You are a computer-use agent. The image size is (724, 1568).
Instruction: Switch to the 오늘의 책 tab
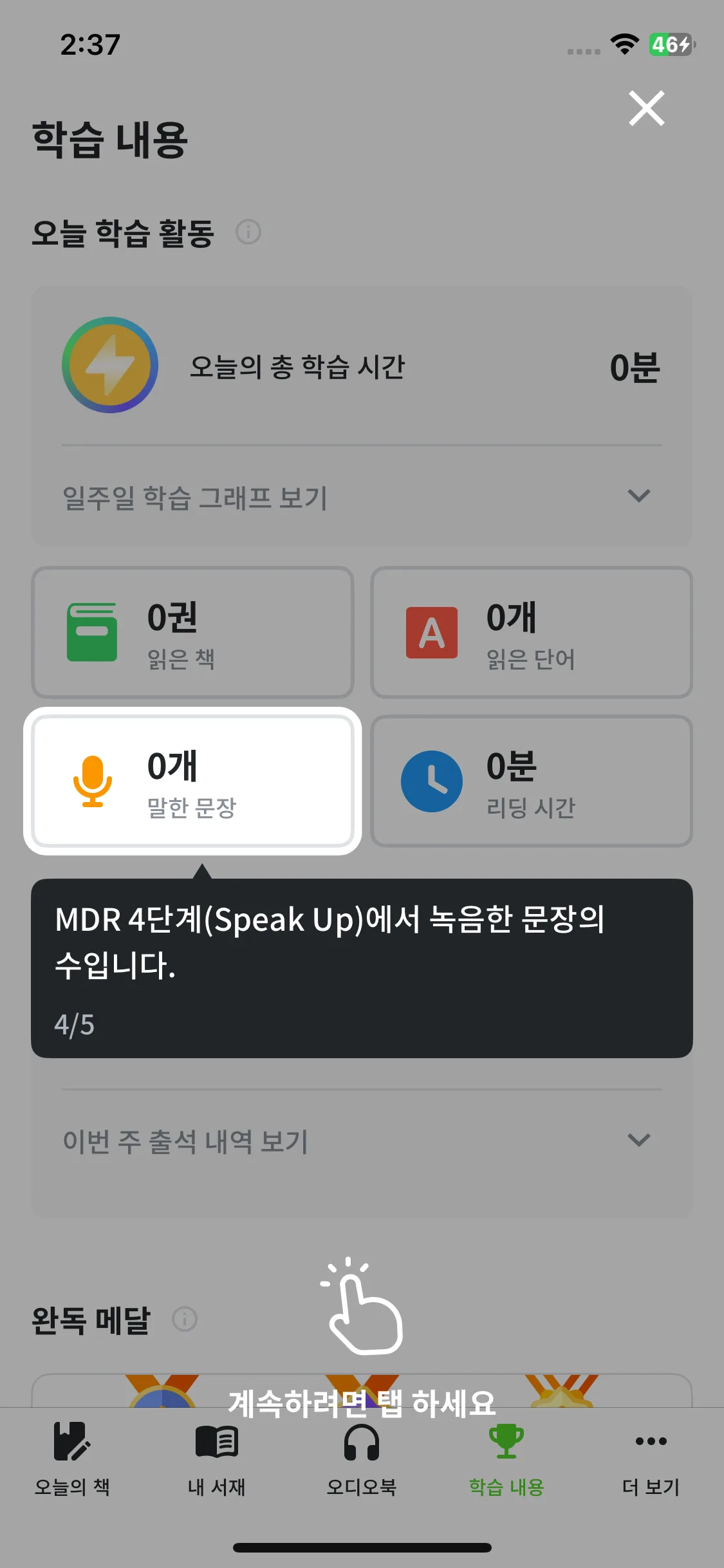click(72, 1459)
